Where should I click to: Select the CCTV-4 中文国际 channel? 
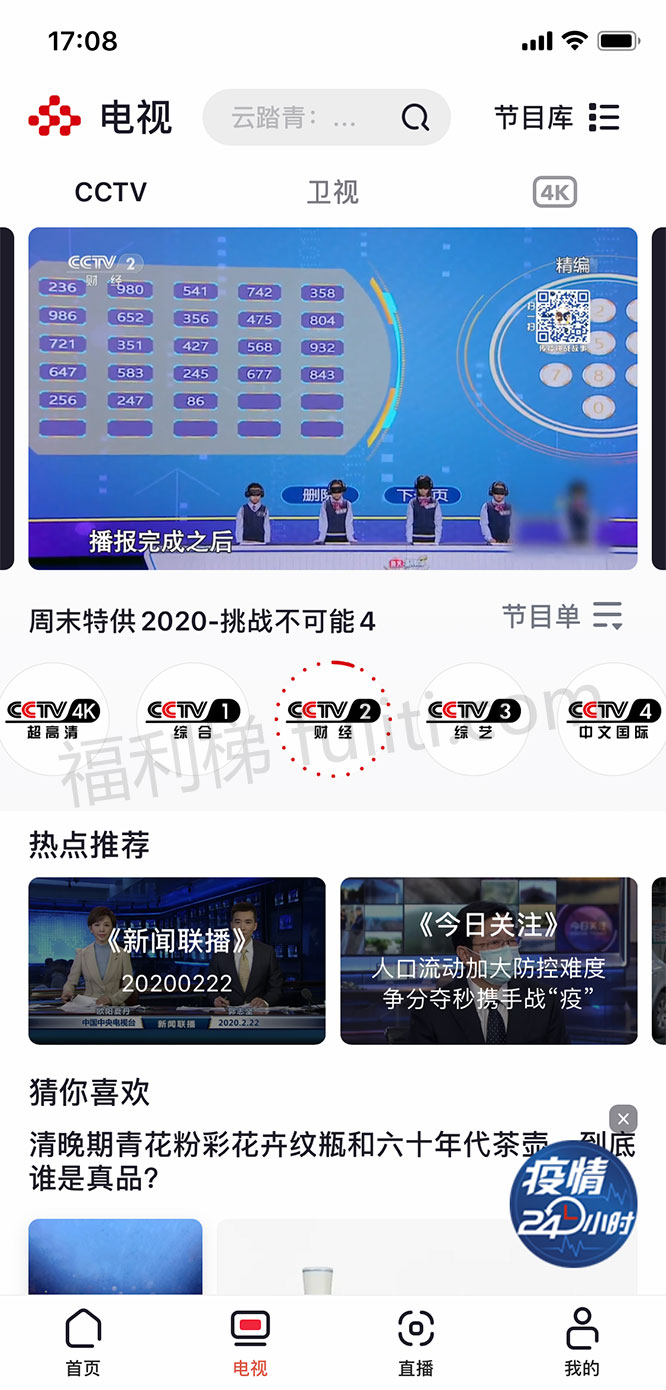coord(613,719)
